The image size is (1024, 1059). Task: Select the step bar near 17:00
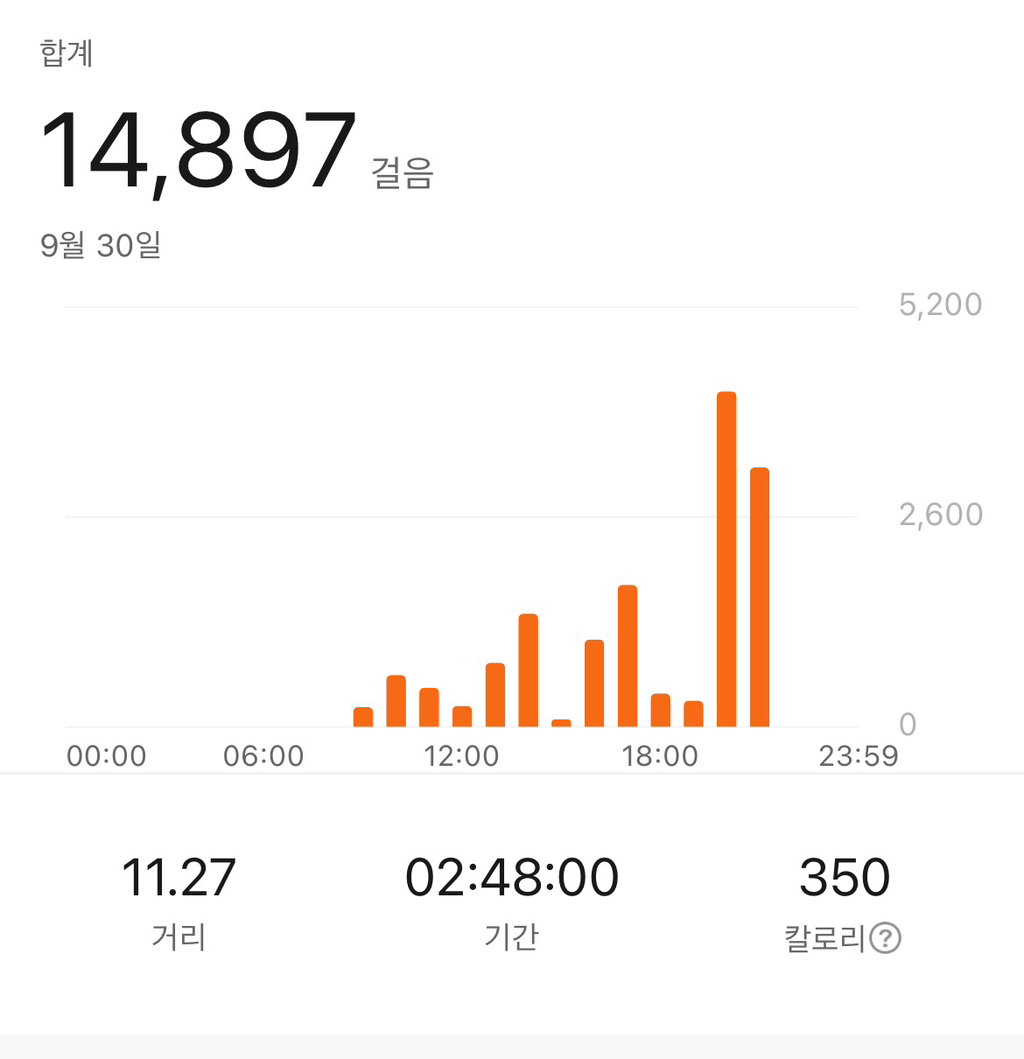click(x=628, y=655)
